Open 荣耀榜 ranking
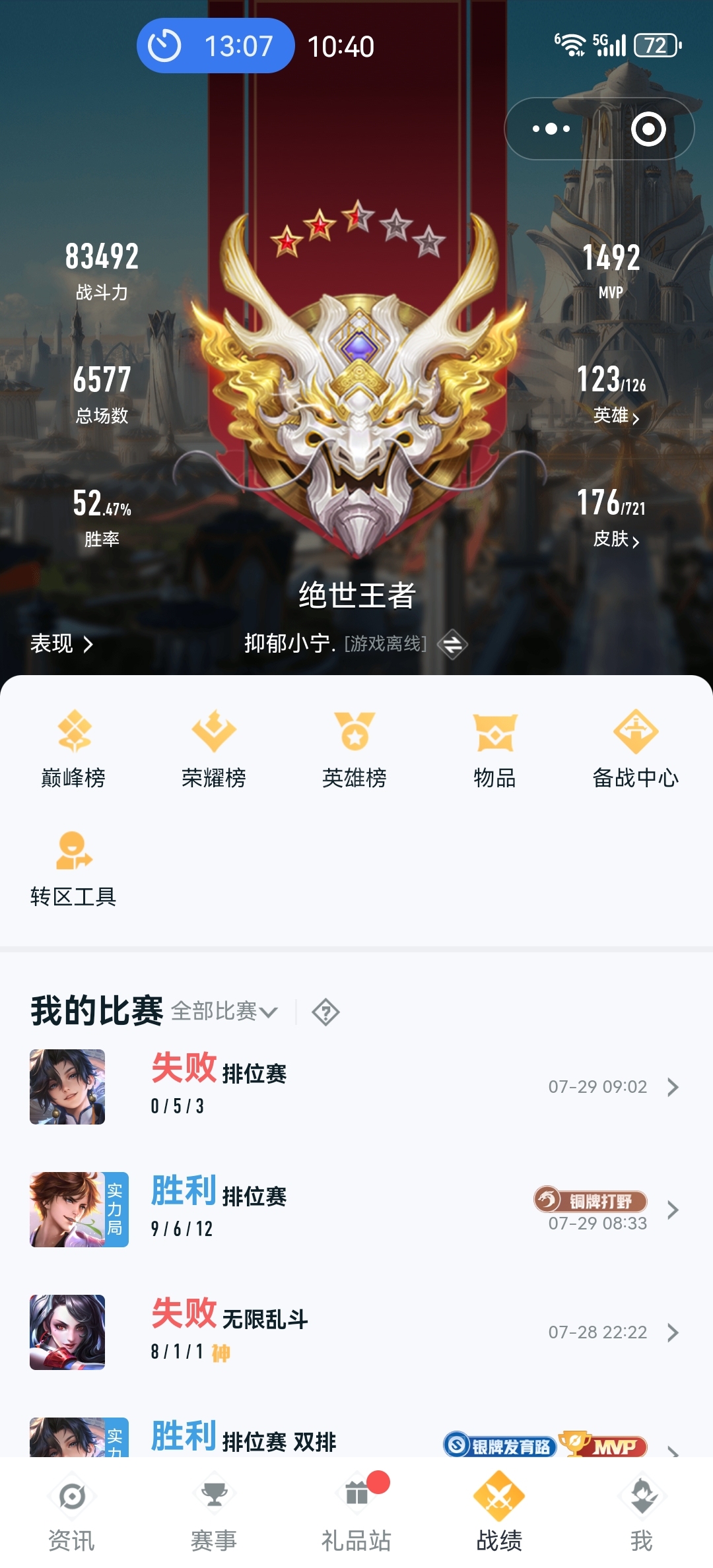 [x=213, y=749]
